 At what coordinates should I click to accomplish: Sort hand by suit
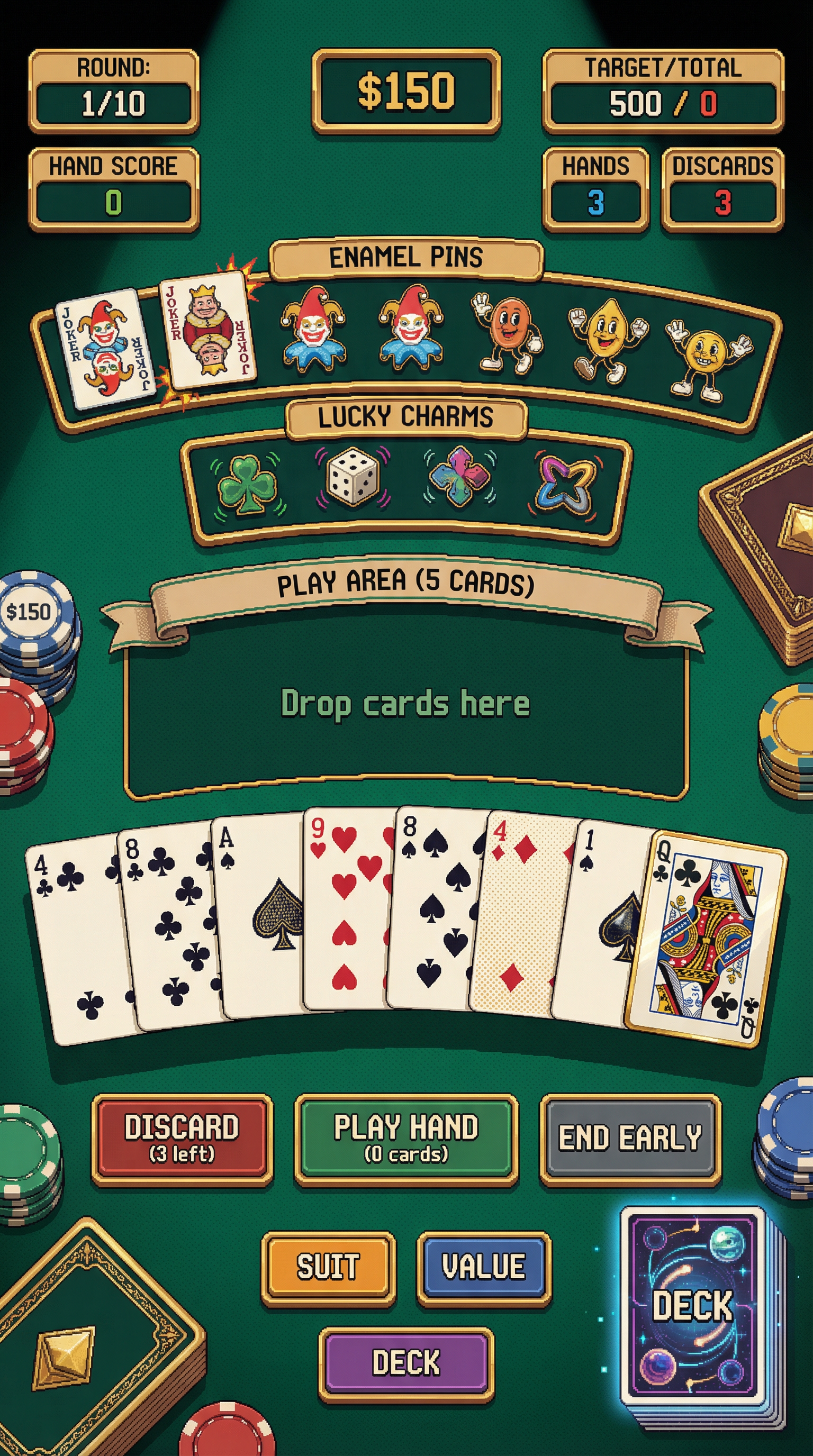click(x=328, y=1267)
